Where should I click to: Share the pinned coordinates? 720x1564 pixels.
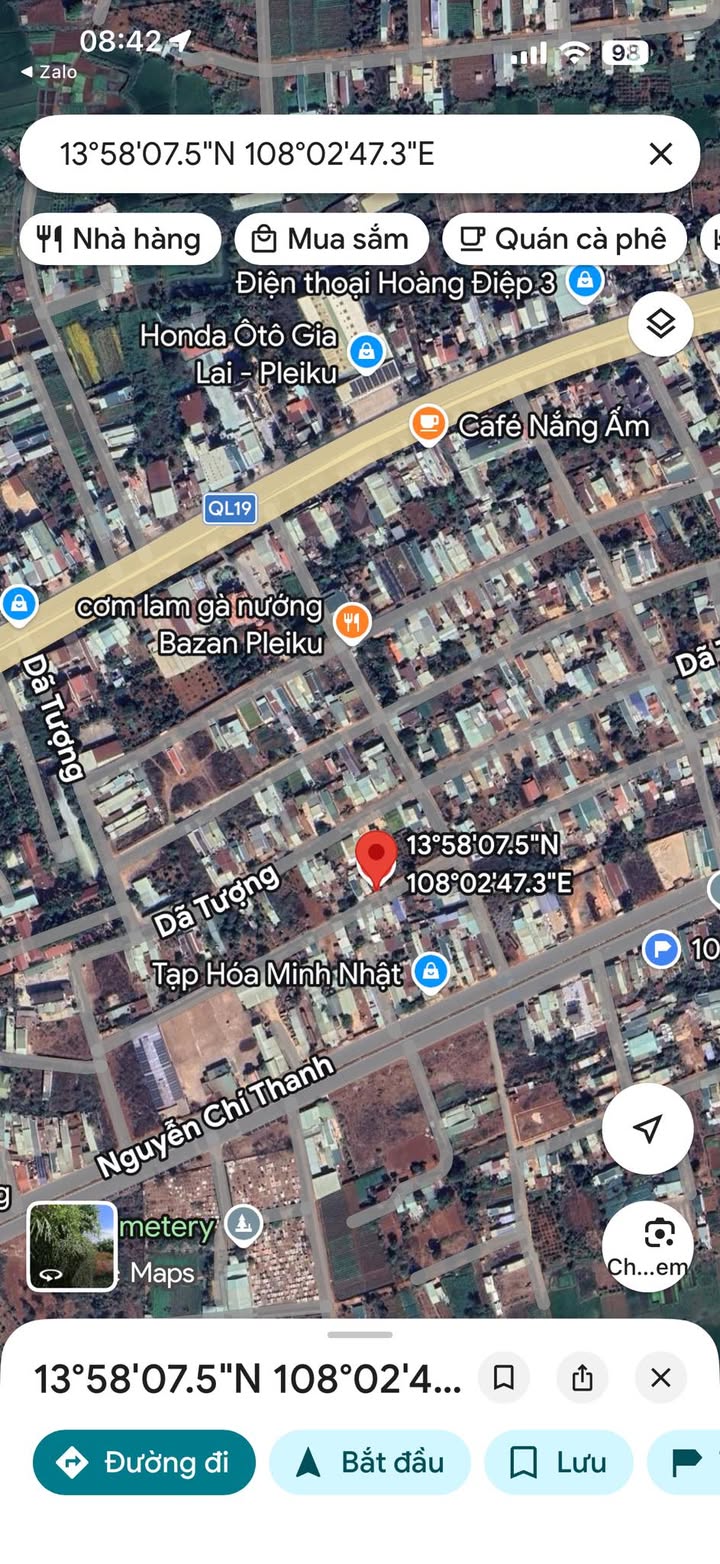coord(582,1378)
